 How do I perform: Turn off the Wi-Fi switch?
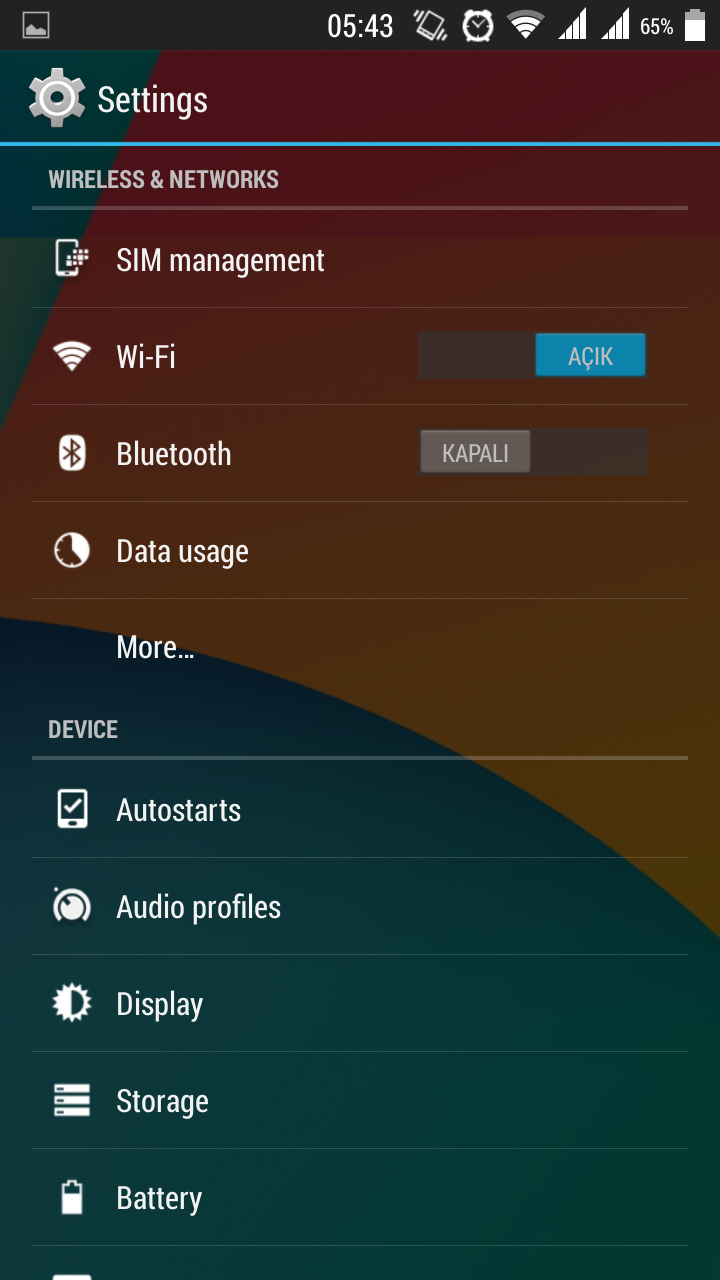coord(533,356)
